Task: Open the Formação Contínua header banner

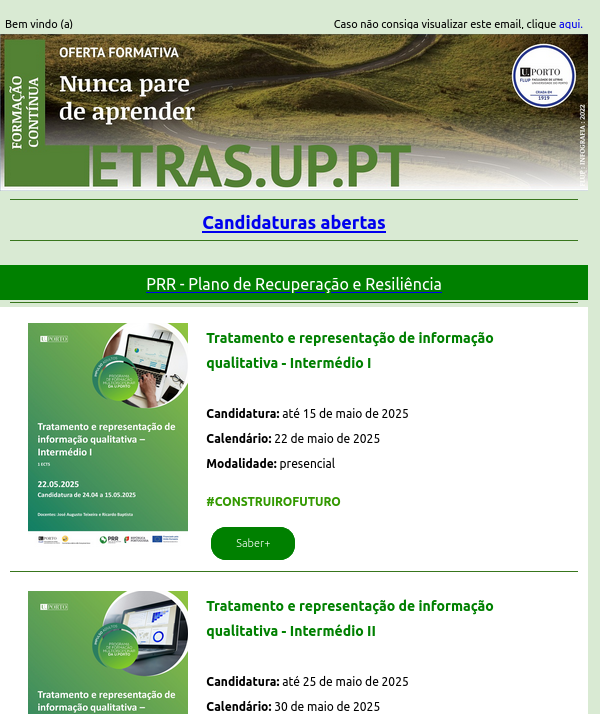Action: tap(293, 112)
